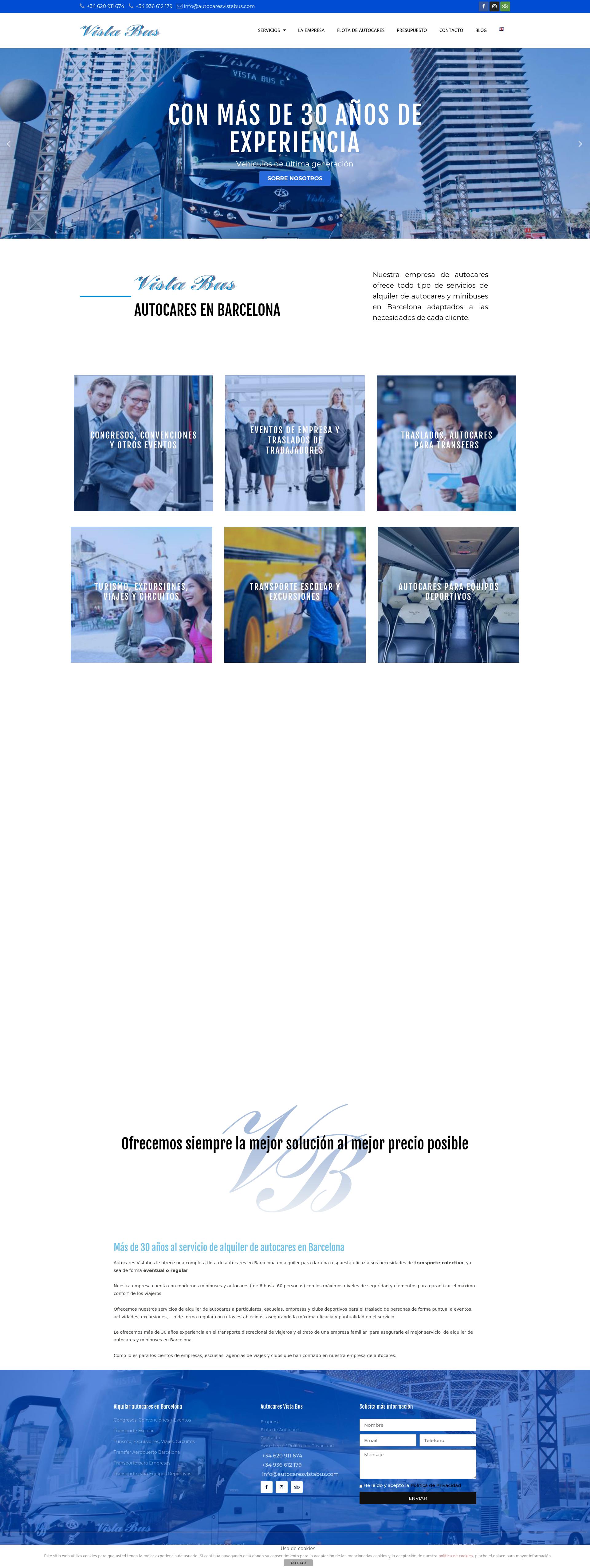Open the Presupuesto page

pos(411,30)
